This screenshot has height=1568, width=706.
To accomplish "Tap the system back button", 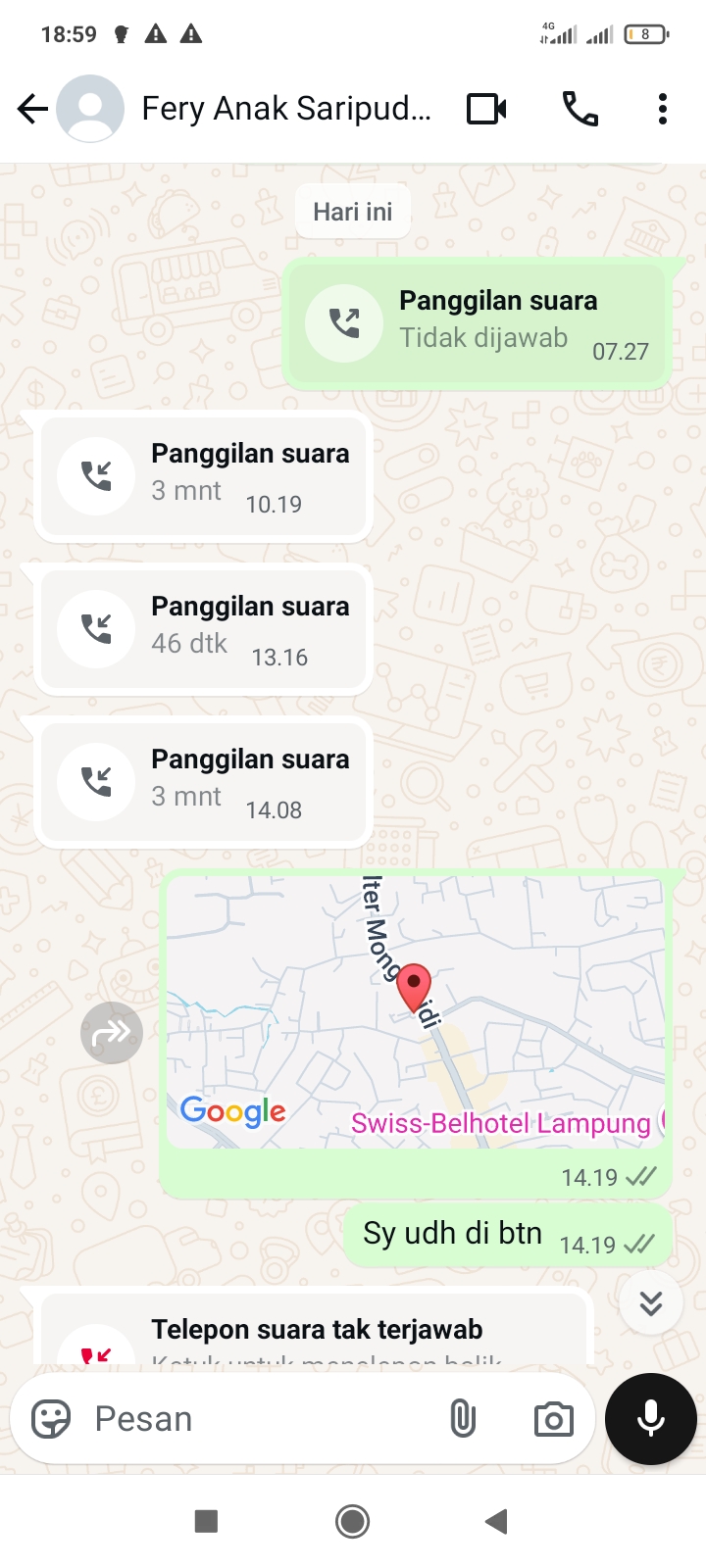I will [496, 1522].
